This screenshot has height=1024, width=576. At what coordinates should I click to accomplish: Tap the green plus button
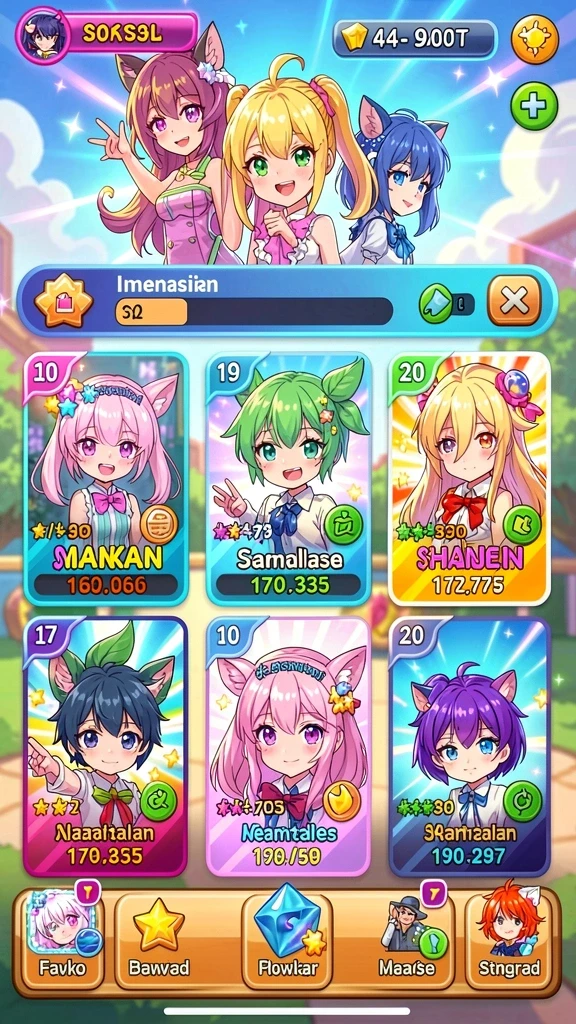pos(534,106)
